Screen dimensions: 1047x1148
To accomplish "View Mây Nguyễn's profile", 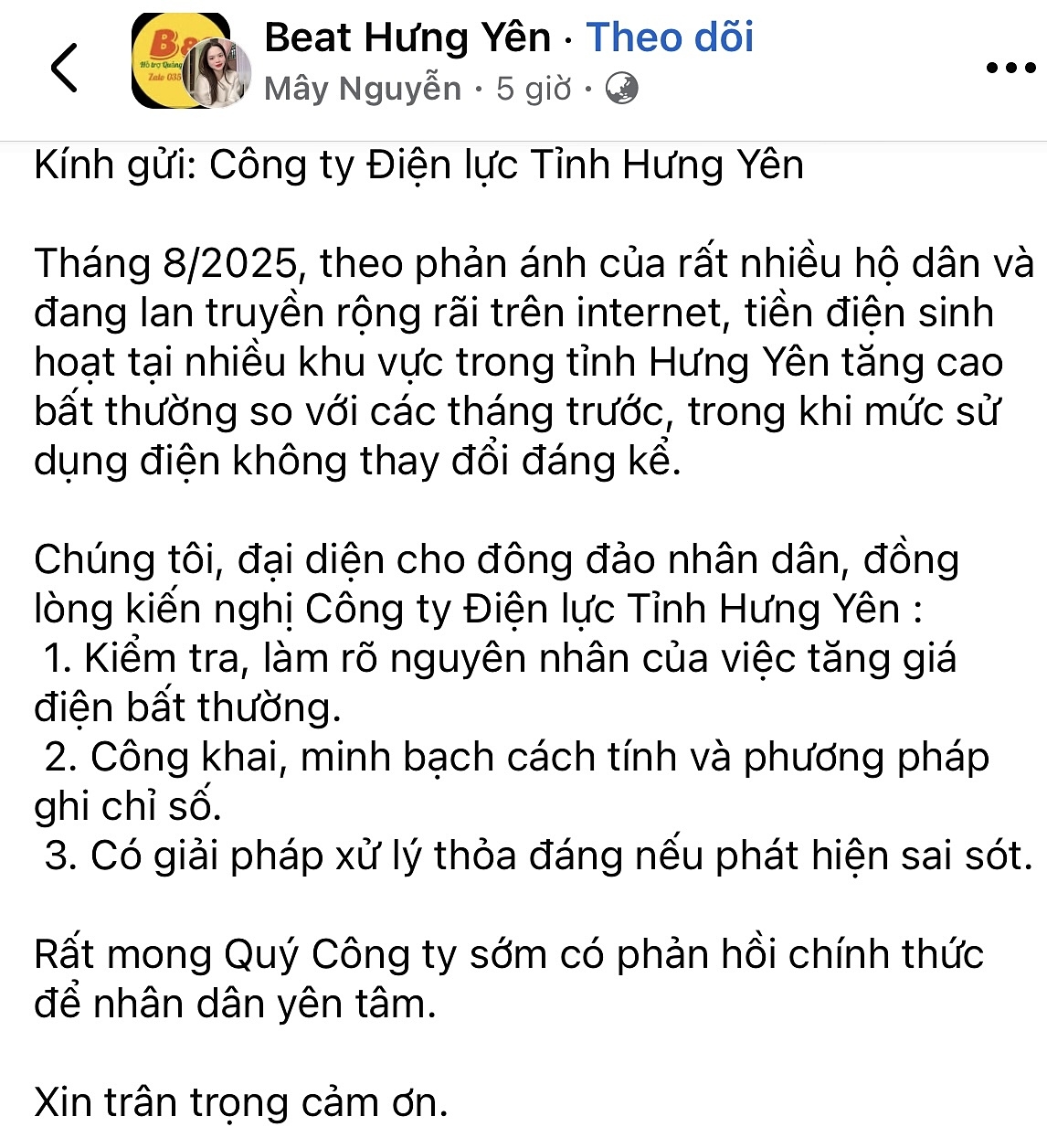I will [x=363, y=89].
